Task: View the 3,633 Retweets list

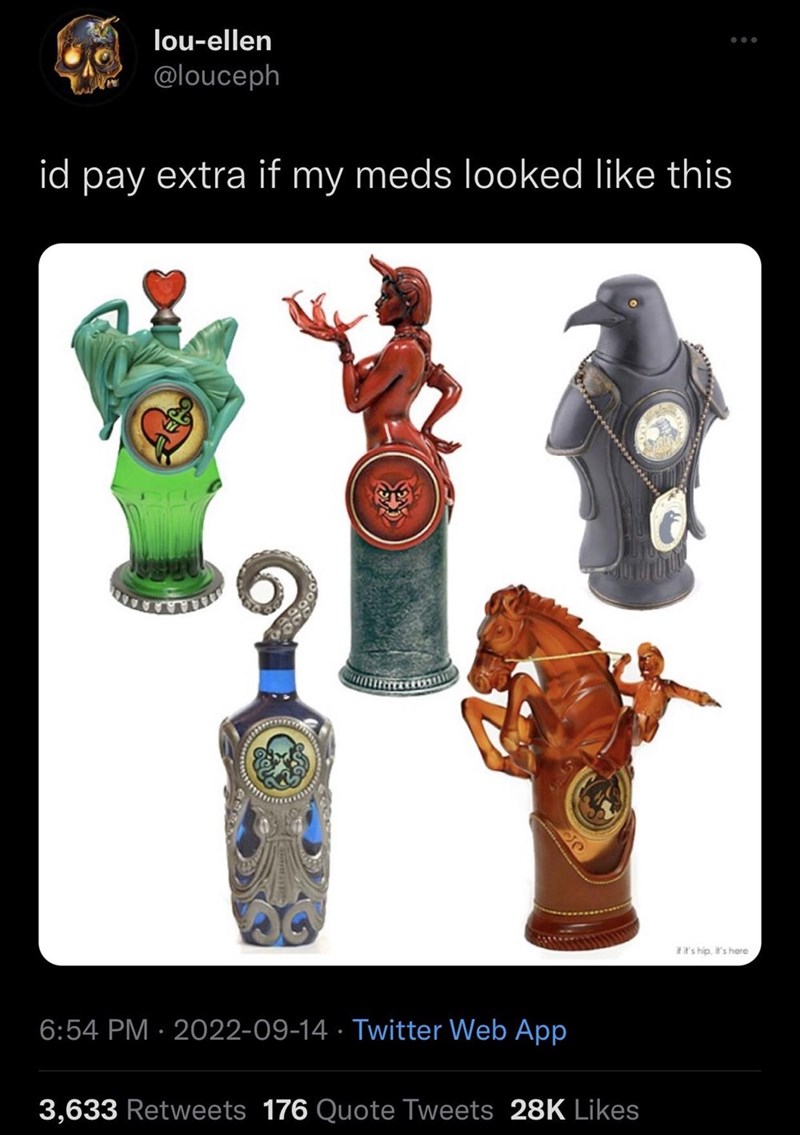Action: (x=141, y=1108)
